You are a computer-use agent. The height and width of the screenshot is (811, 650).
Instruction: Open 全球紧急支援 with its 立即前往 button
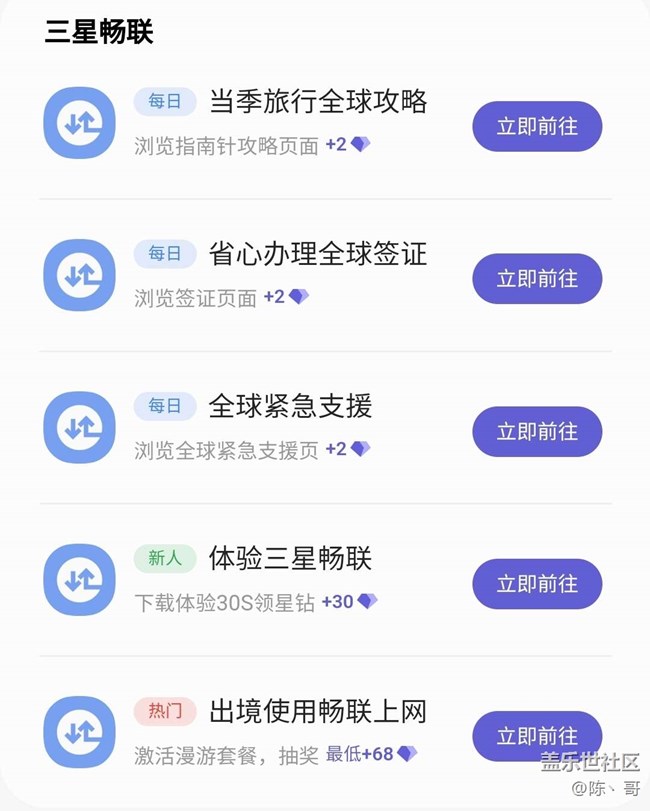coord(537,431)
